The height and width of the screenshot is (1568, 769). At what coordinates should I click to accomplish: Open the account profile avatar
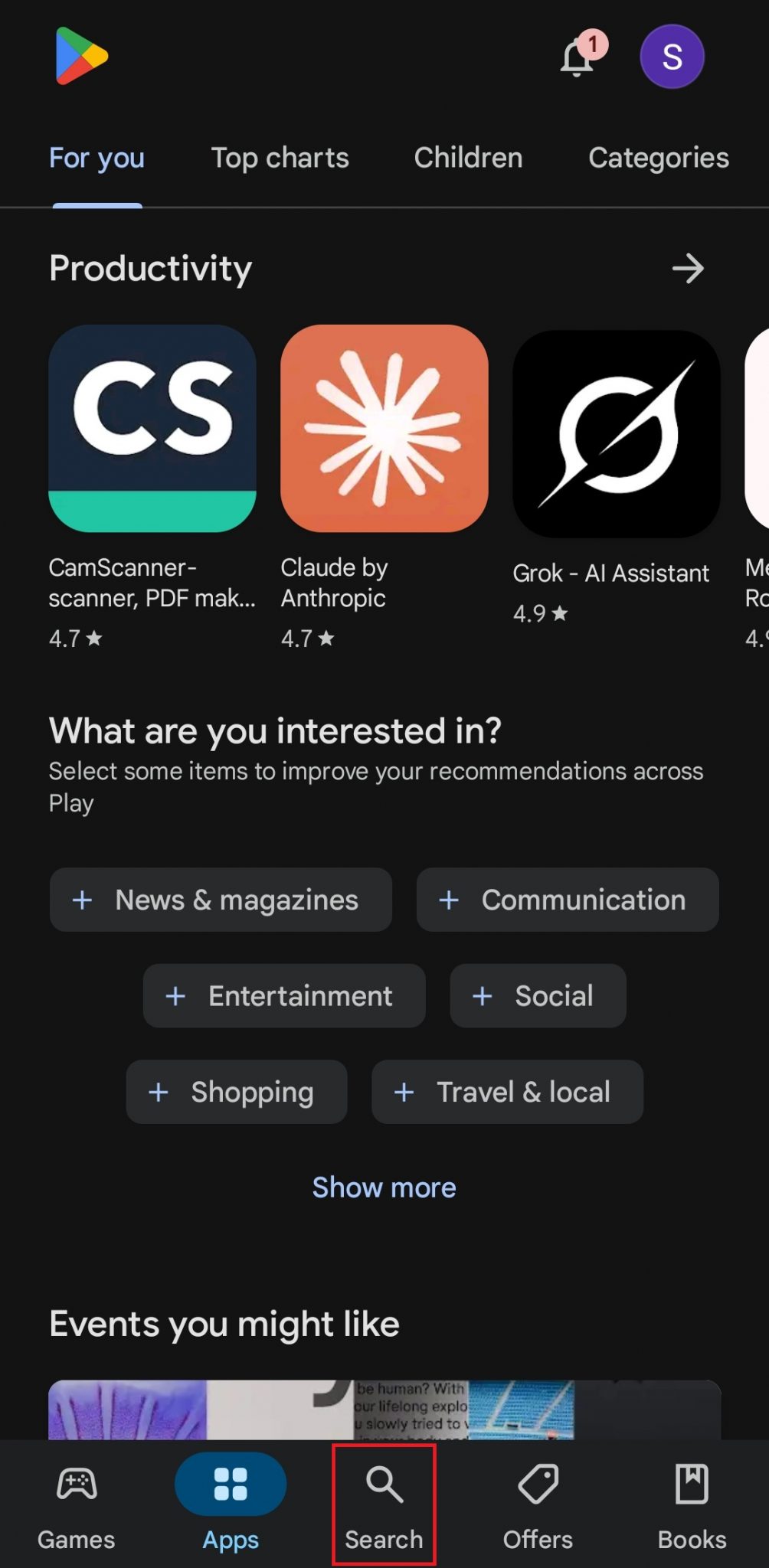click(x=672, y=57)
